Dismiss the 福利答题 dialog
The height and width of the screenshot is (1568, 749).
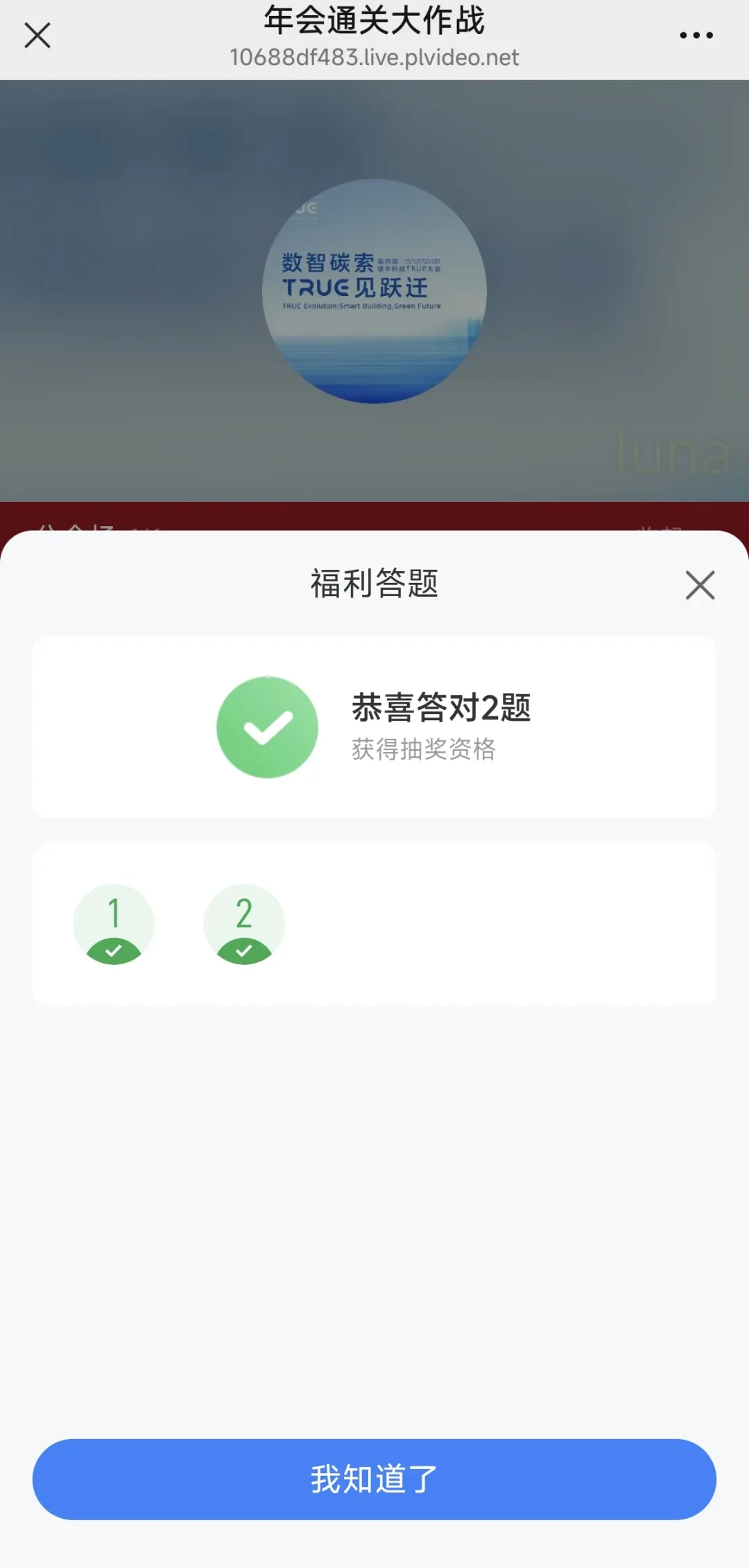[700, 585]
